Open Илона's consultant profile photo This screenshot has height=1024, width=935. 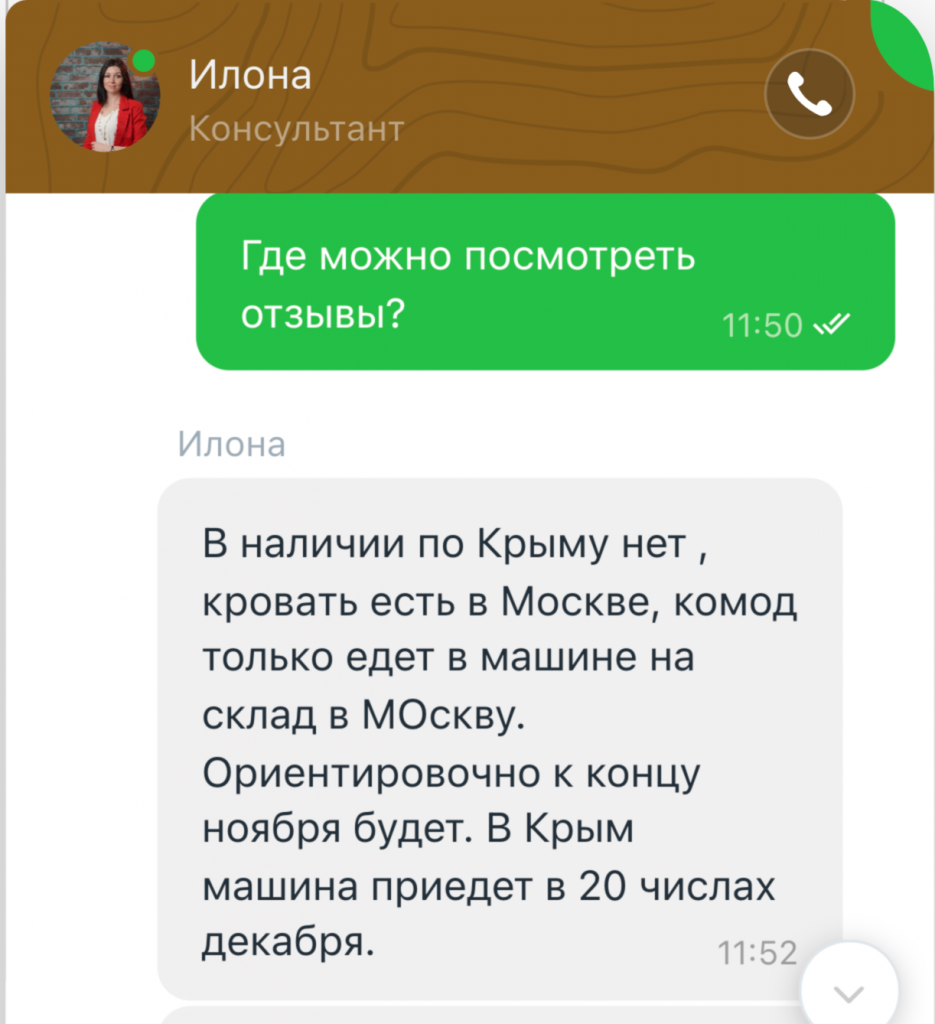(105, 98)
